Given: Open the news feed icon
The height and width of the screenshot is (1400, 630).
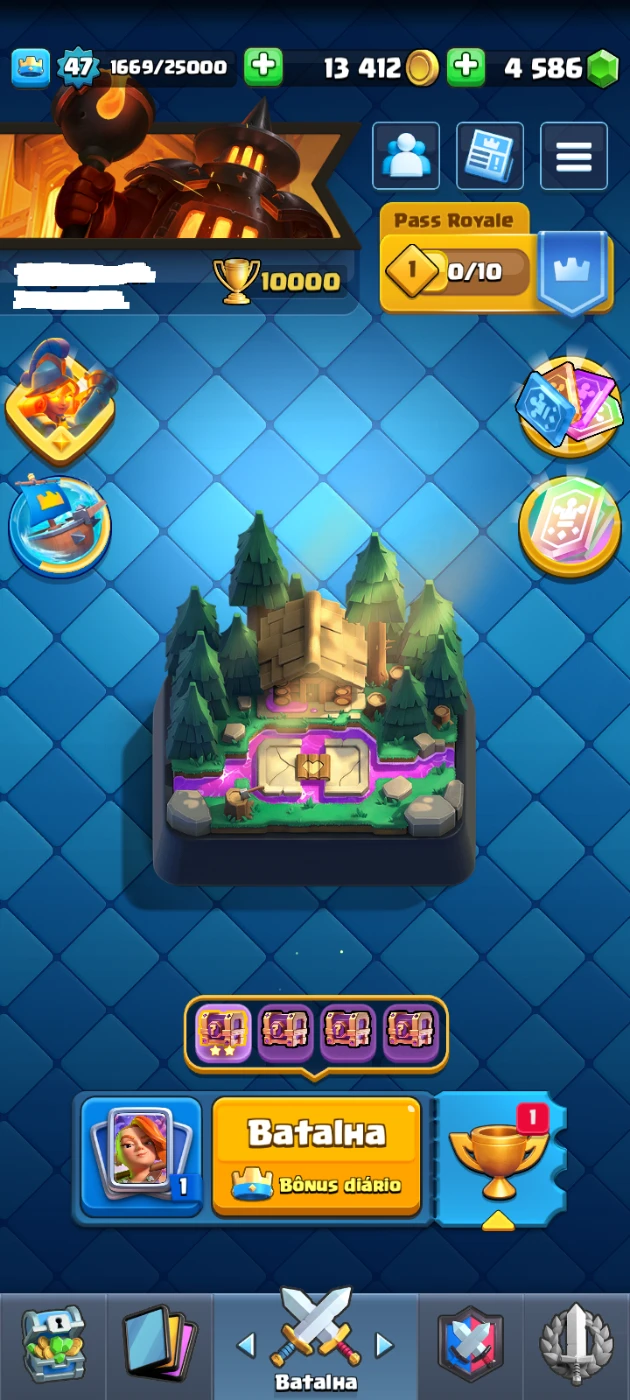Looking at the screenshot, I should [490, 156].
